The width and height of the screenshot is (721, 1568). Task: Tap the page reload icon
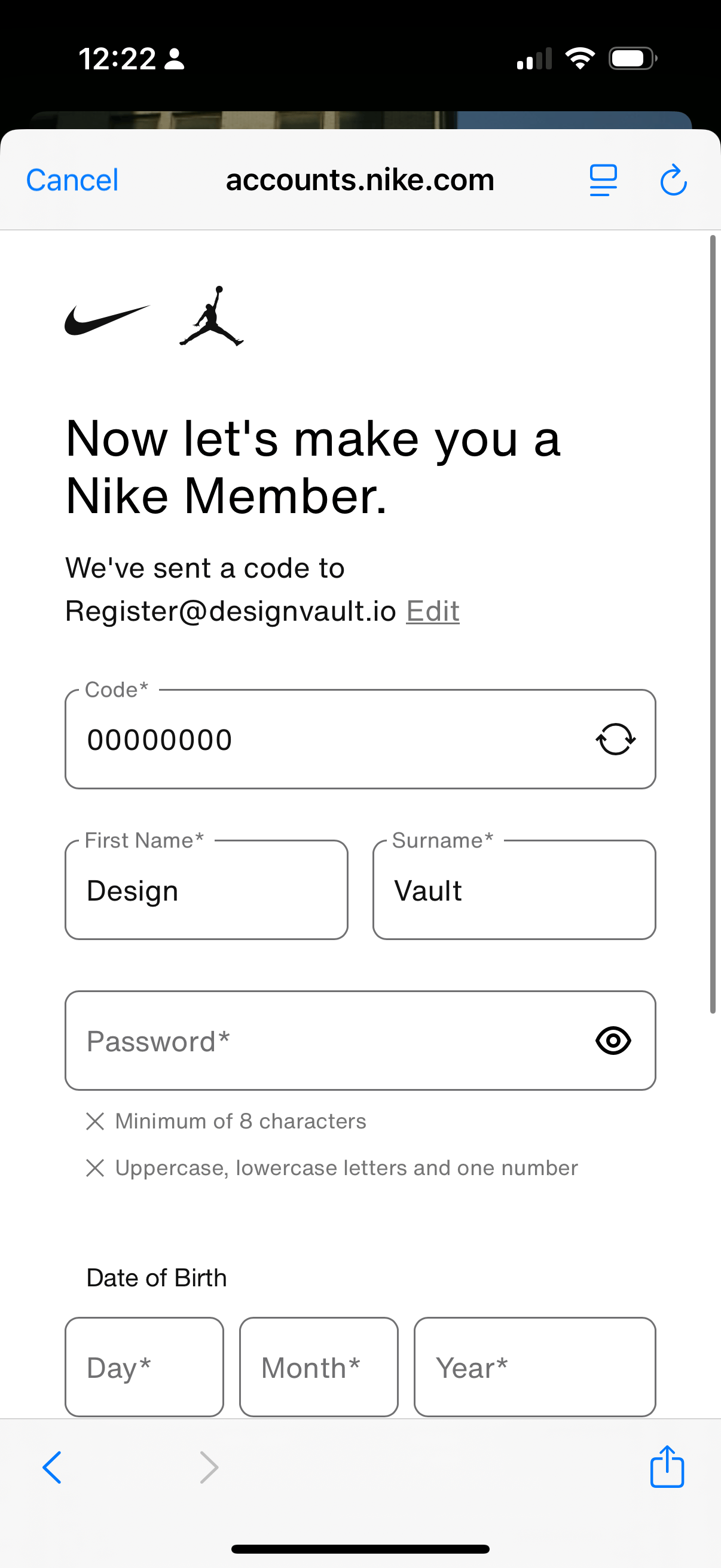click(673, 179)
